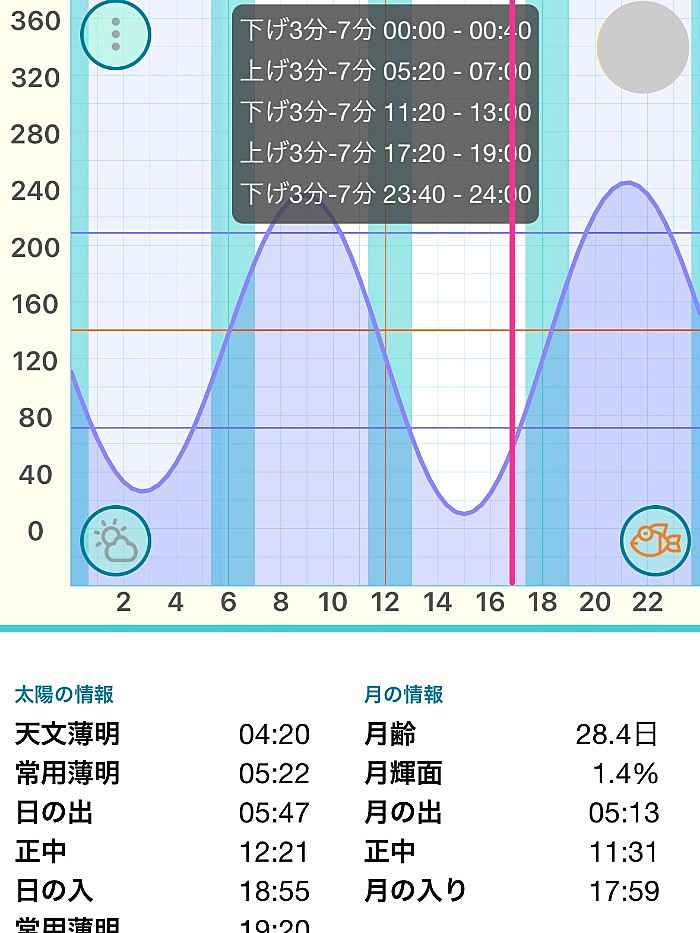Tap the gray circle button
The width and height of the screenshot is (700, 933).
(643, 46)
